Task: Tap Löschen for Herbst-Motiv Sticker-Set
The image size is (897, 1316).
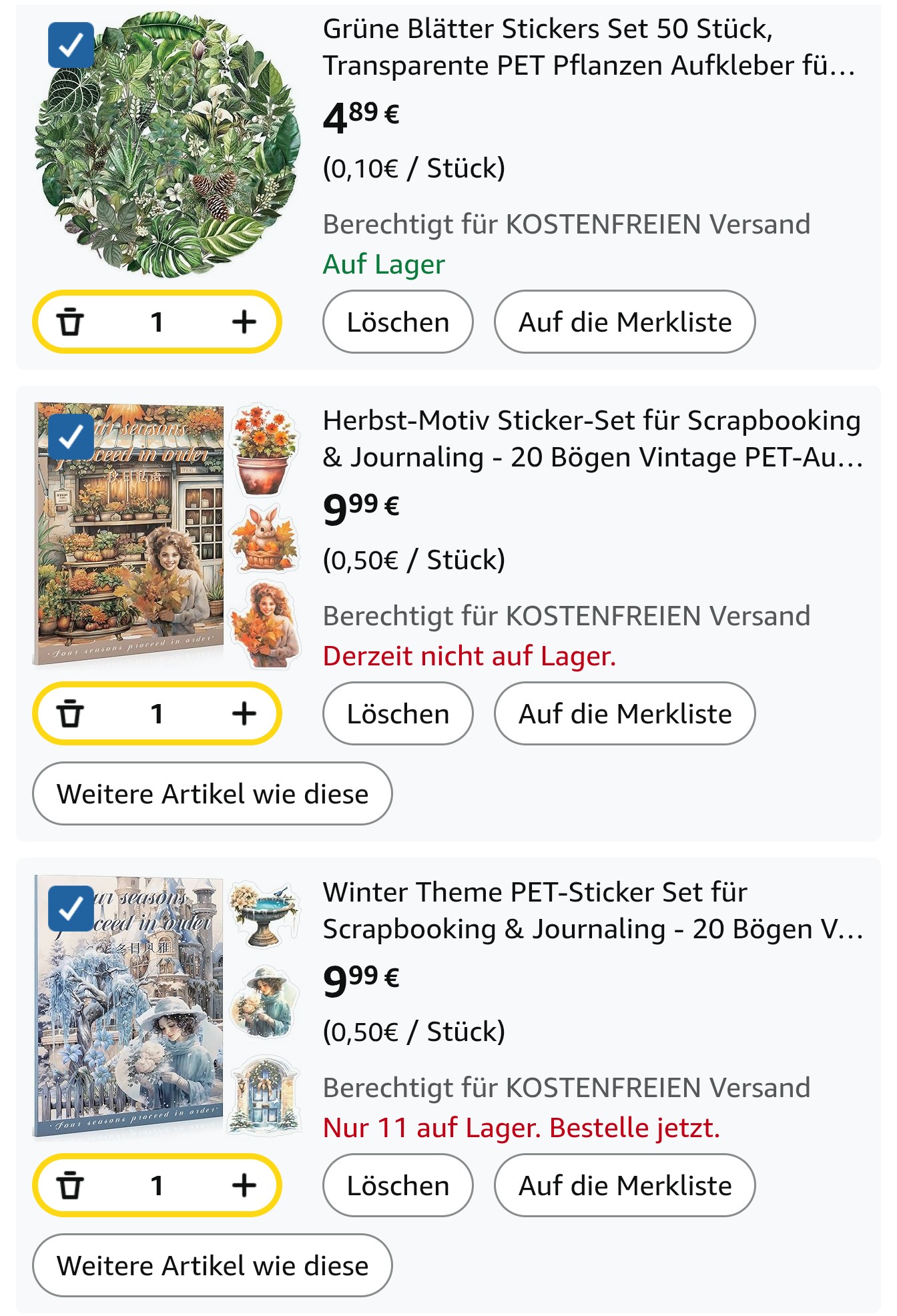Action: (398, 713)
